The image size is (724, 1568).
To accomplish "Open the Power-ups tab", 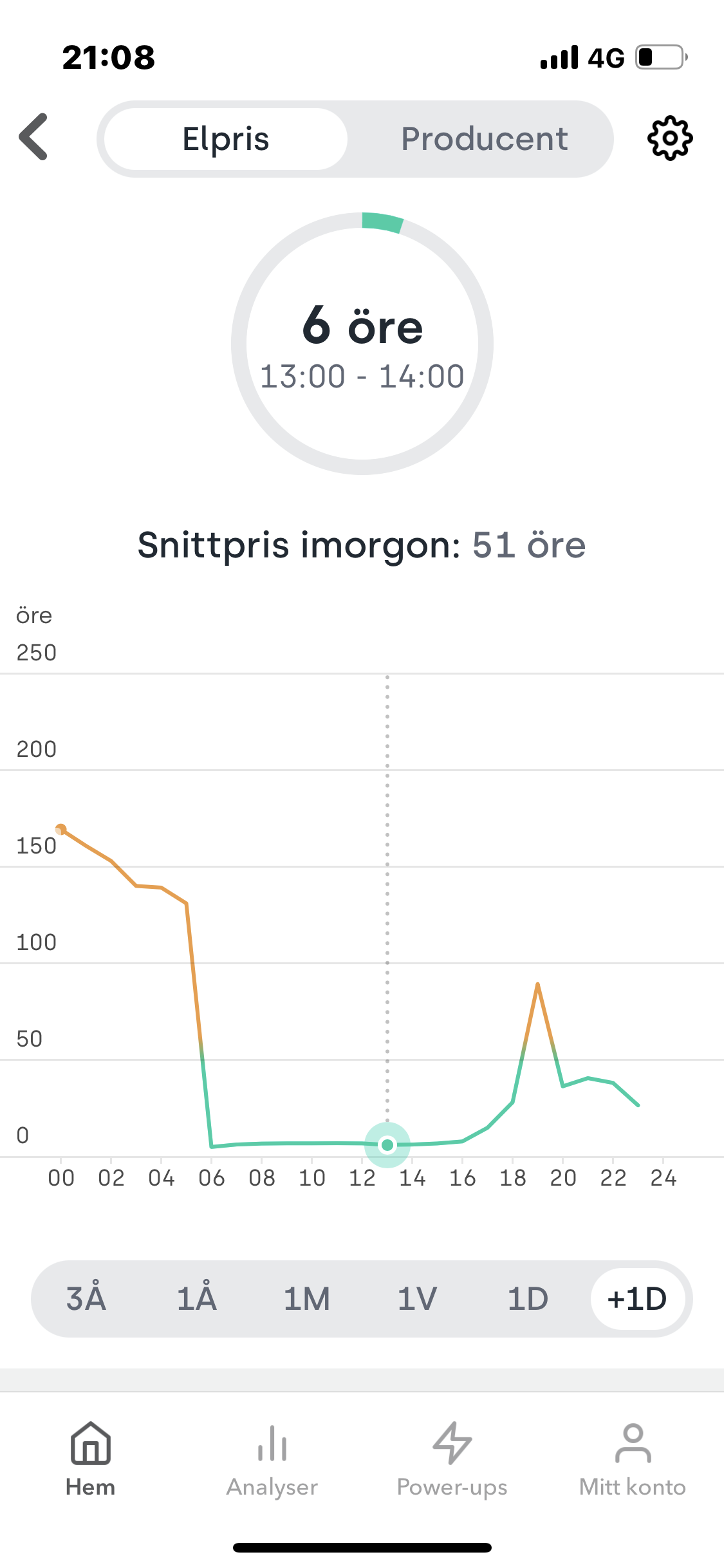I will (452, 1459).
